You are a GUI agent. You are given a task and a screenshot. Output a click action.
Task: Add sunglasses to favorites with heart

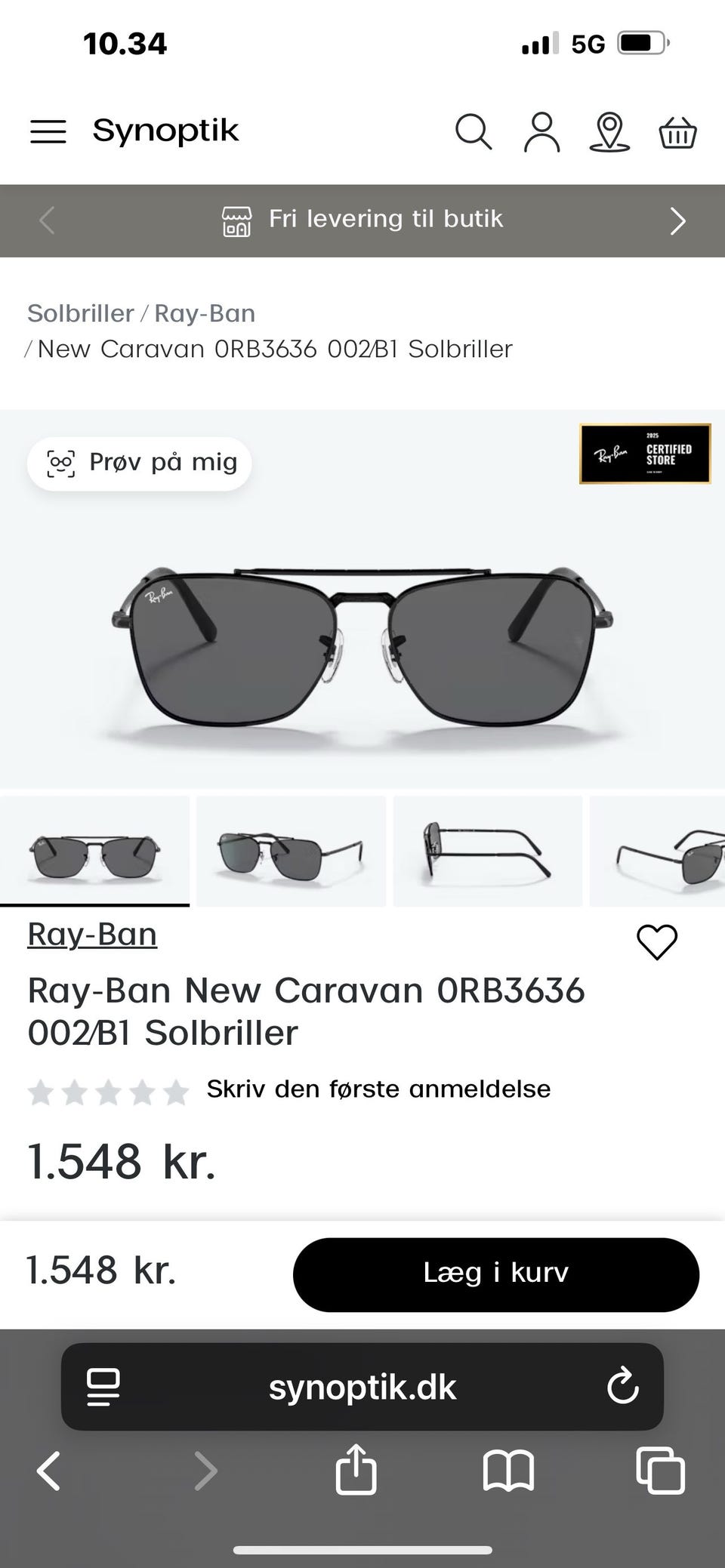657,942
